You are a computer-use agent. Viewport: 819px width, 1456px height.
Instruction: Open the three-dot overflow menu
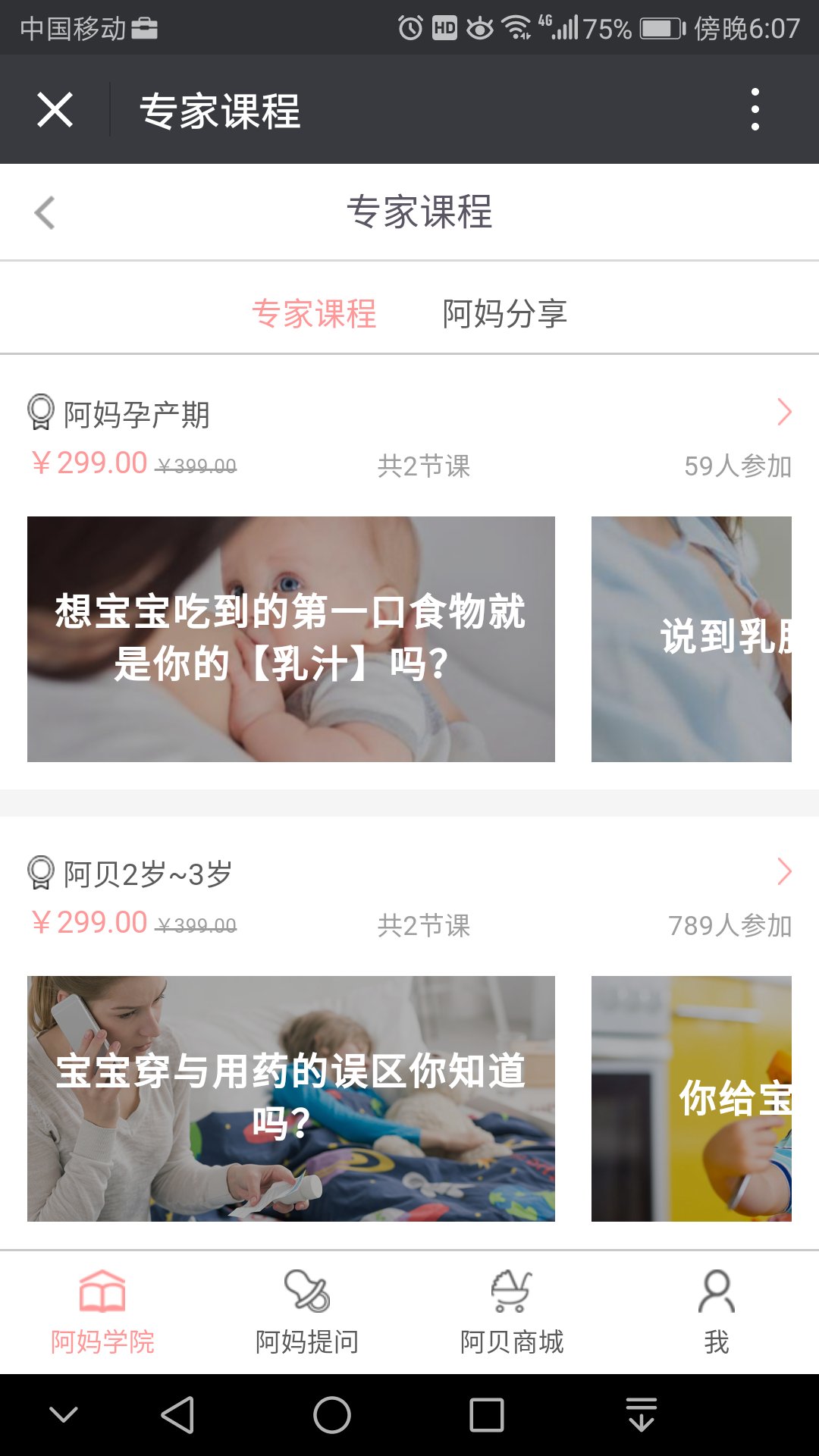(755, 110)
